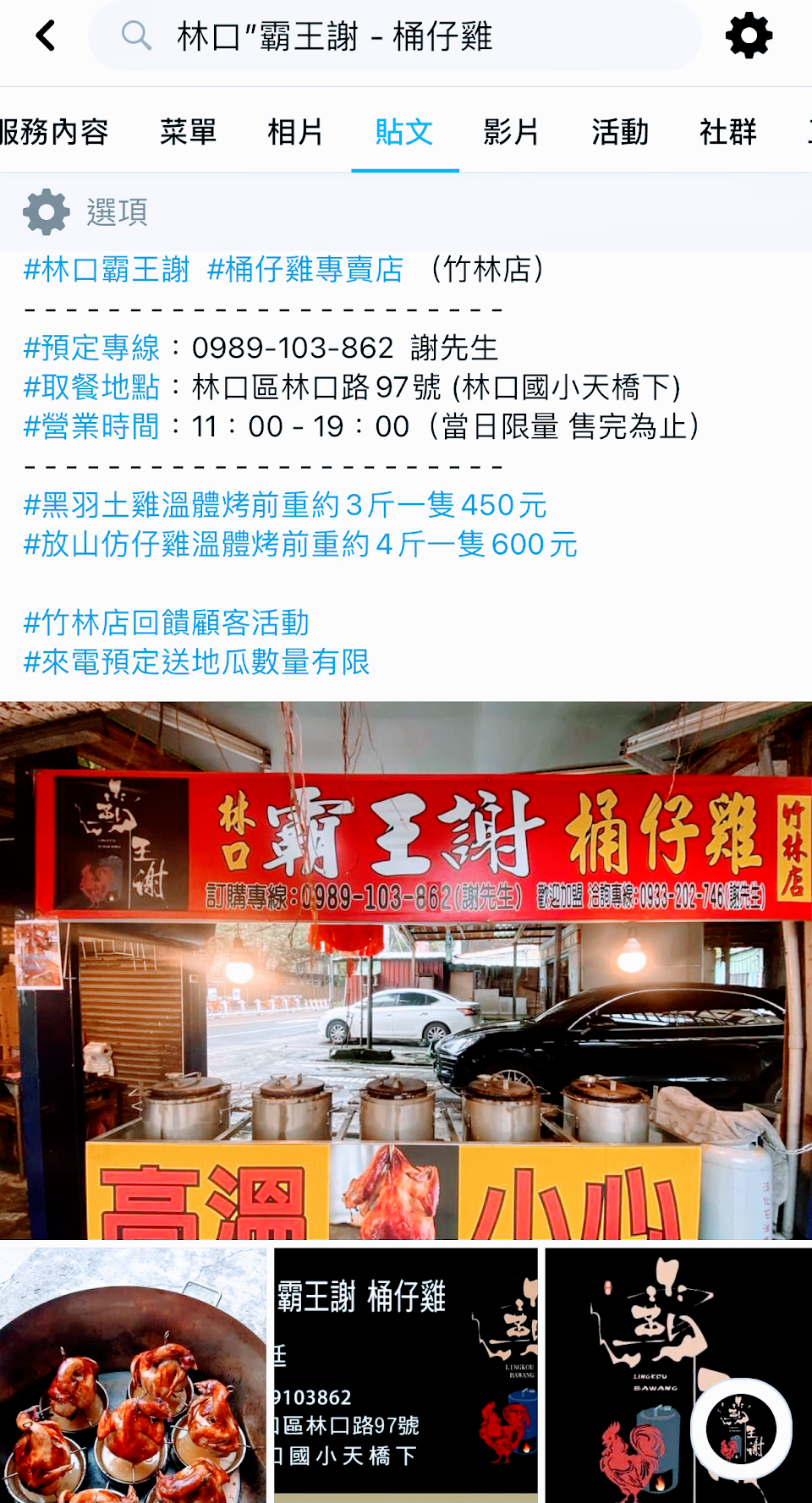
Task: Switch to the 社群 tab
Action: 727,132
